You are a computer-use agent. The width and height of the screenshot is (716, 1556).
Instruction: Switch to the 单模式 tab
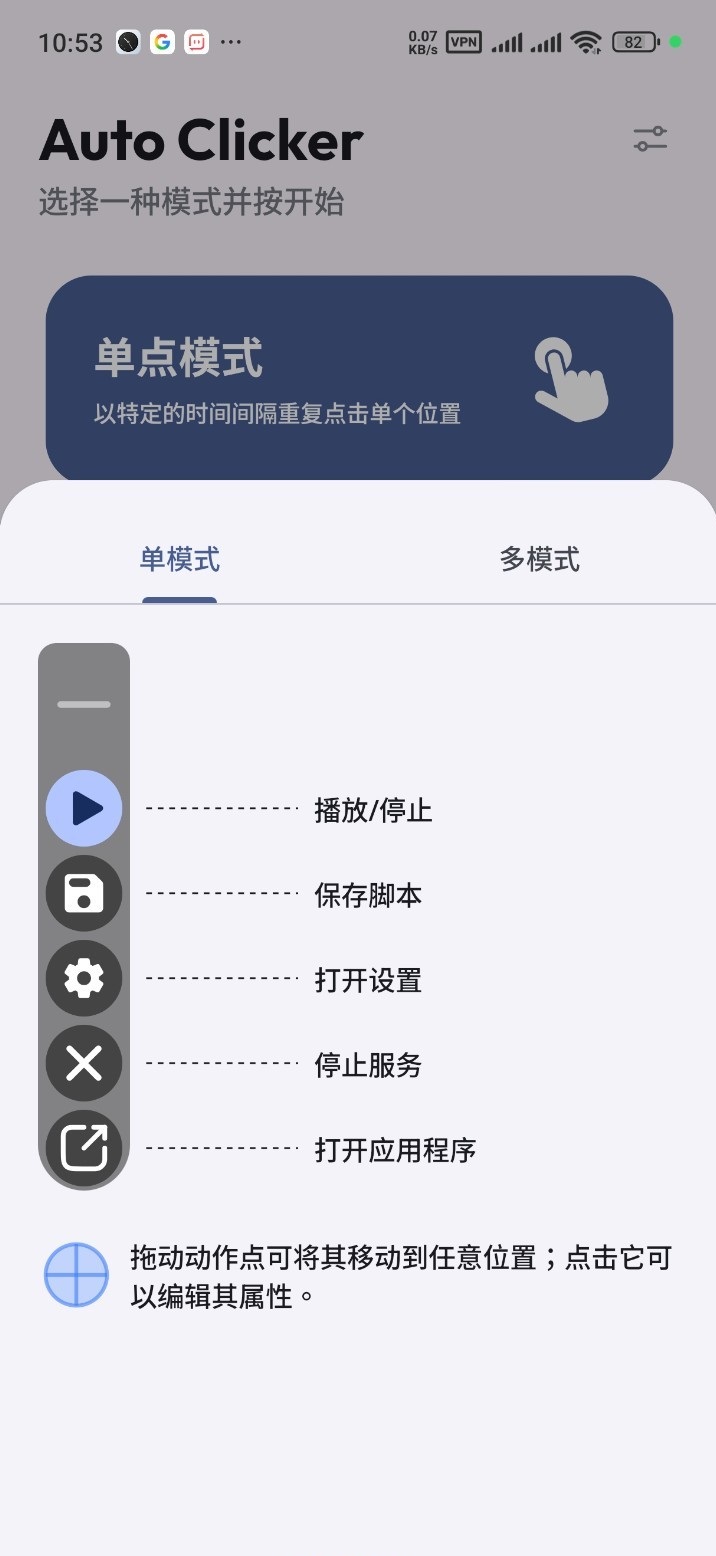pos(180,559)
